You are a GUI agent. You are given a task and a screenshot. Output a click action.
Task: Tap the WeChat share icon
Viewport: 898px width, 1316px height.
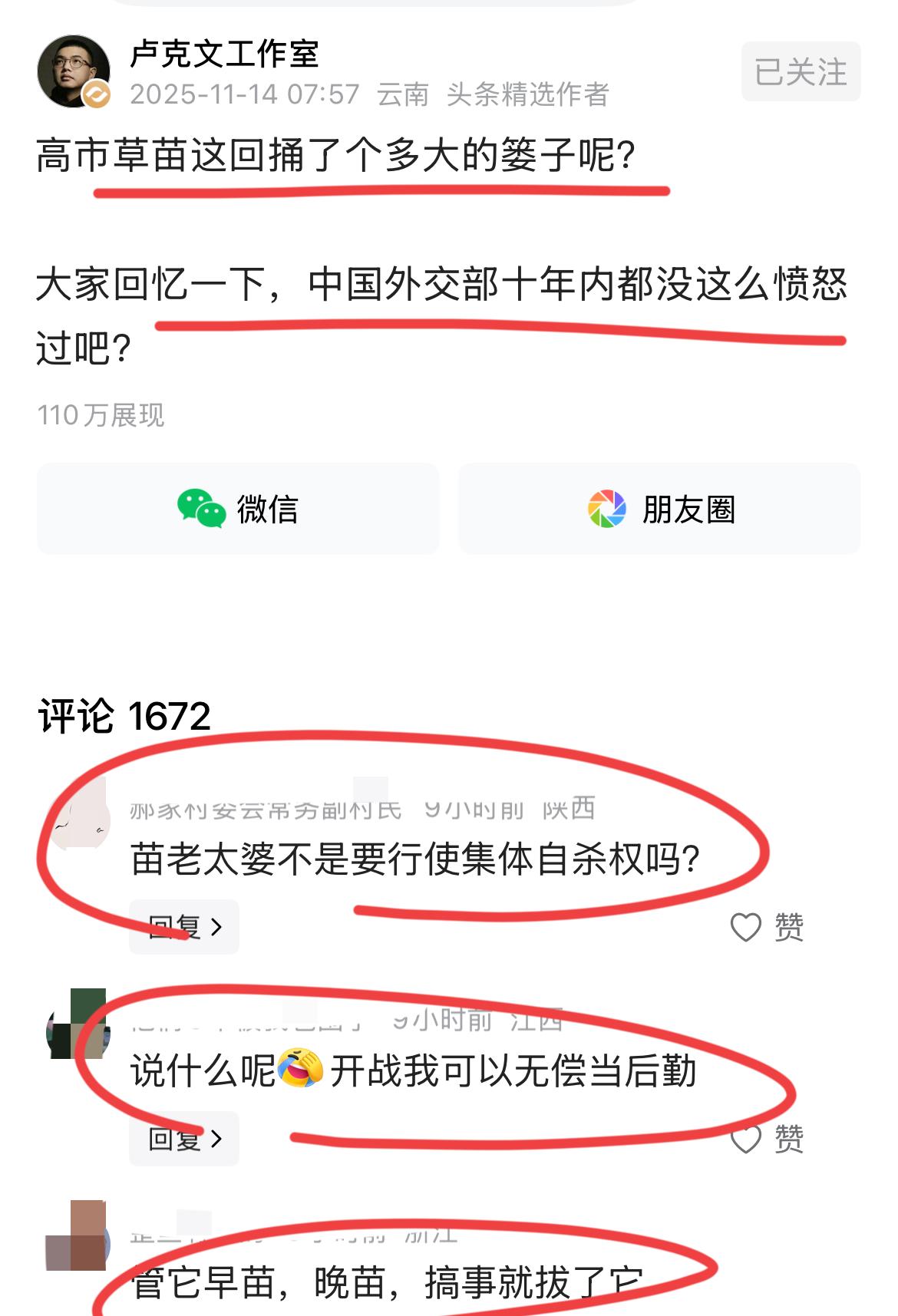click(200, 508)
